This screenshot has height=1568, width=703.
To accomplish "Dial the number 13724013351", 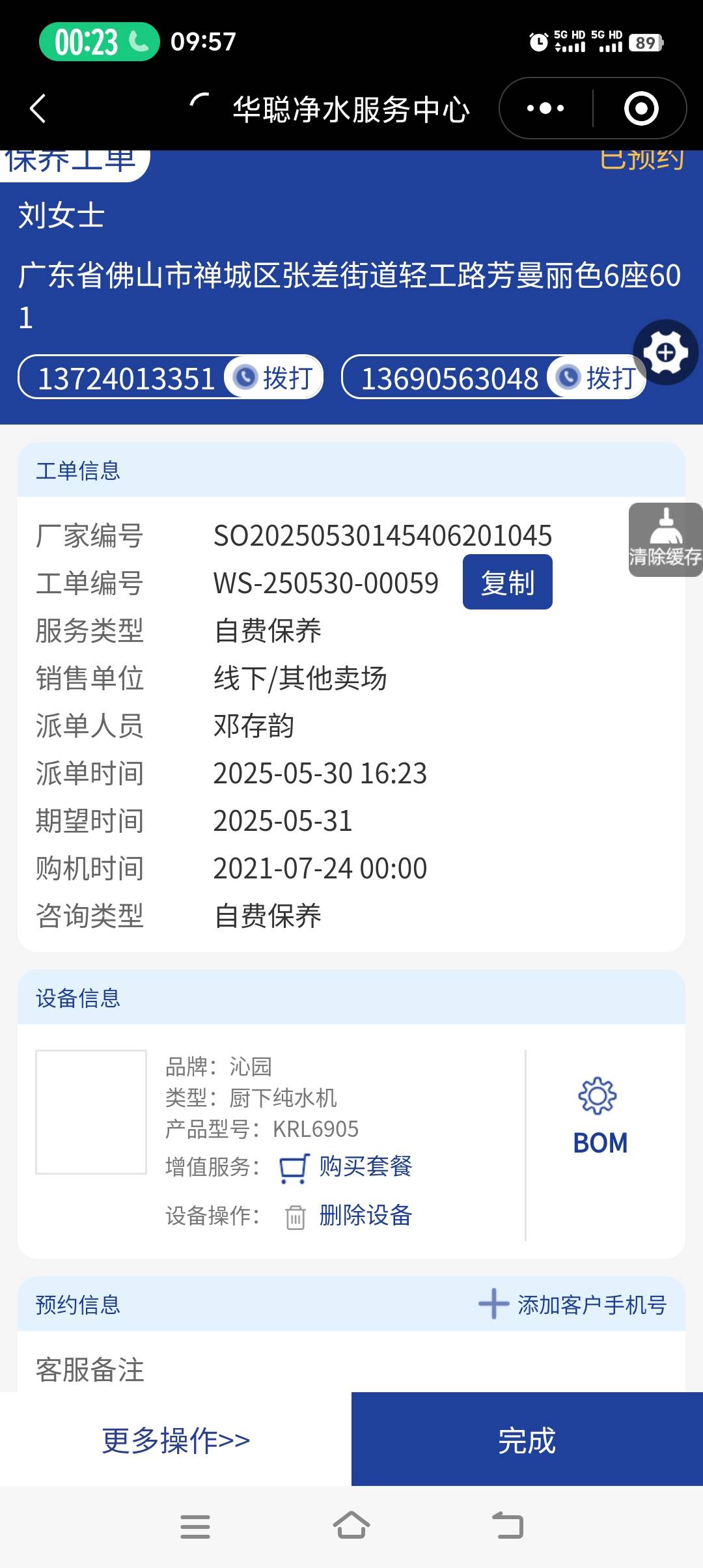I will click(x=274, y=378).
